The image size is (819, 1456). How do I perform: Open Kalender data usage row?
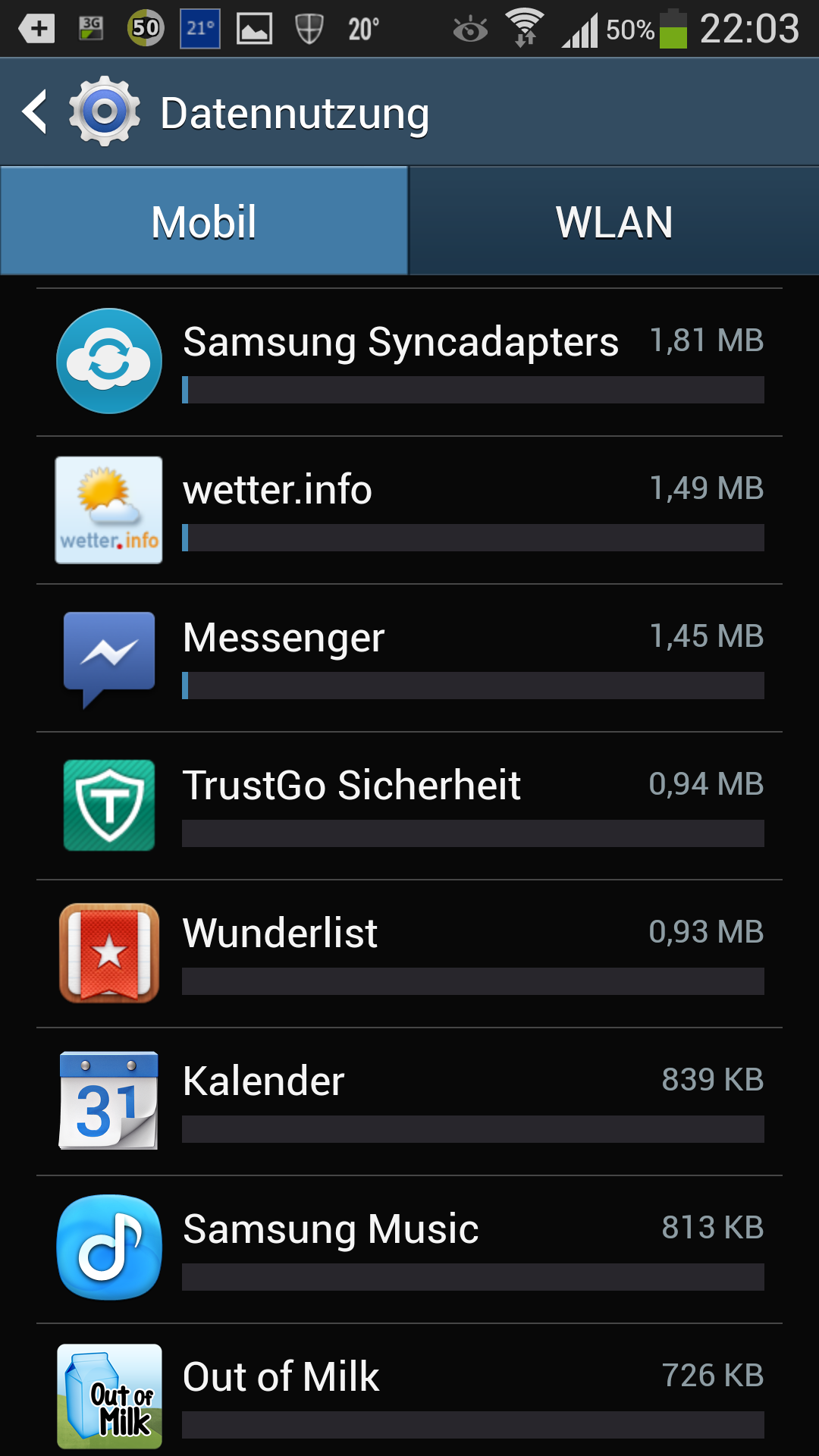409,1101
